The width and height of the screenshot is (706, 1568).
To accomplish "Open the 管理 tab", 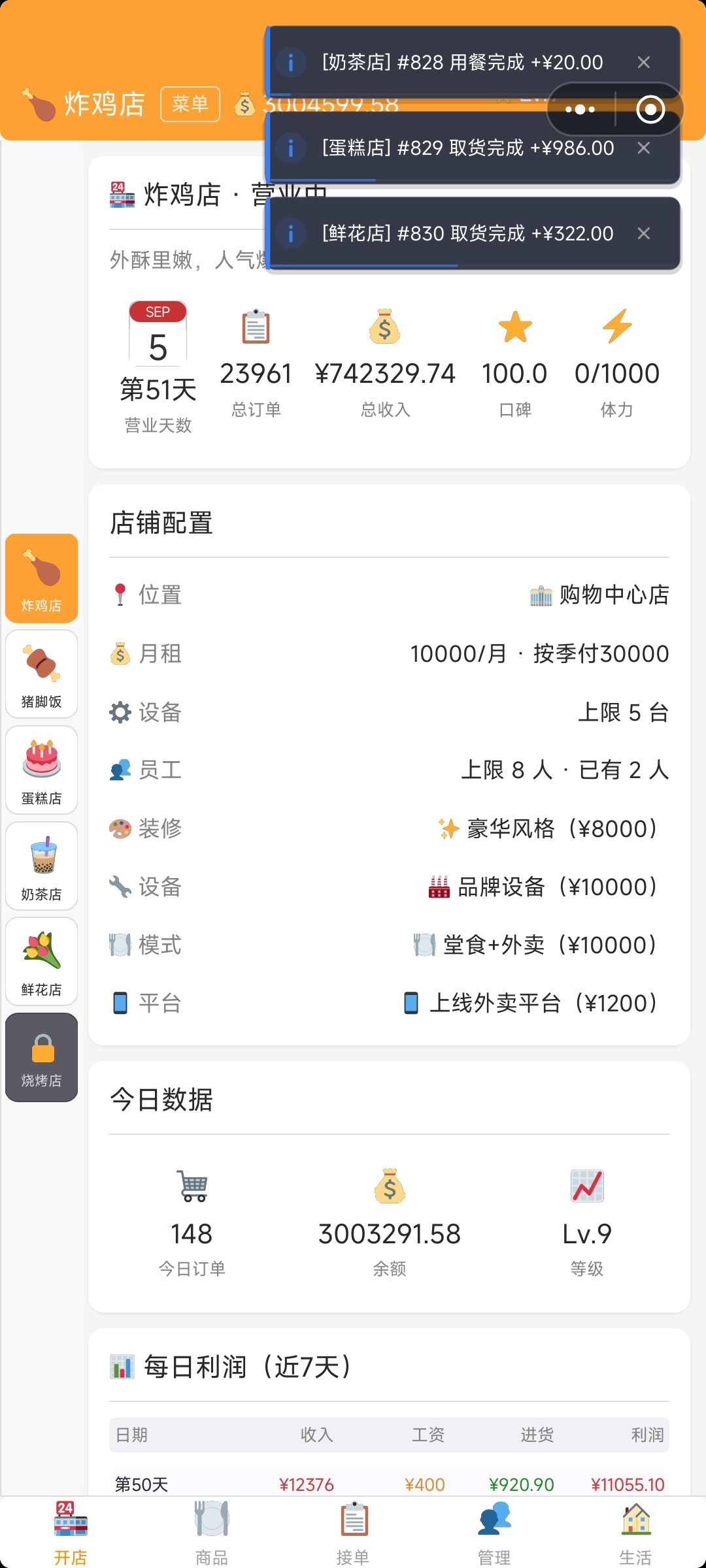I will [494, 1533].
